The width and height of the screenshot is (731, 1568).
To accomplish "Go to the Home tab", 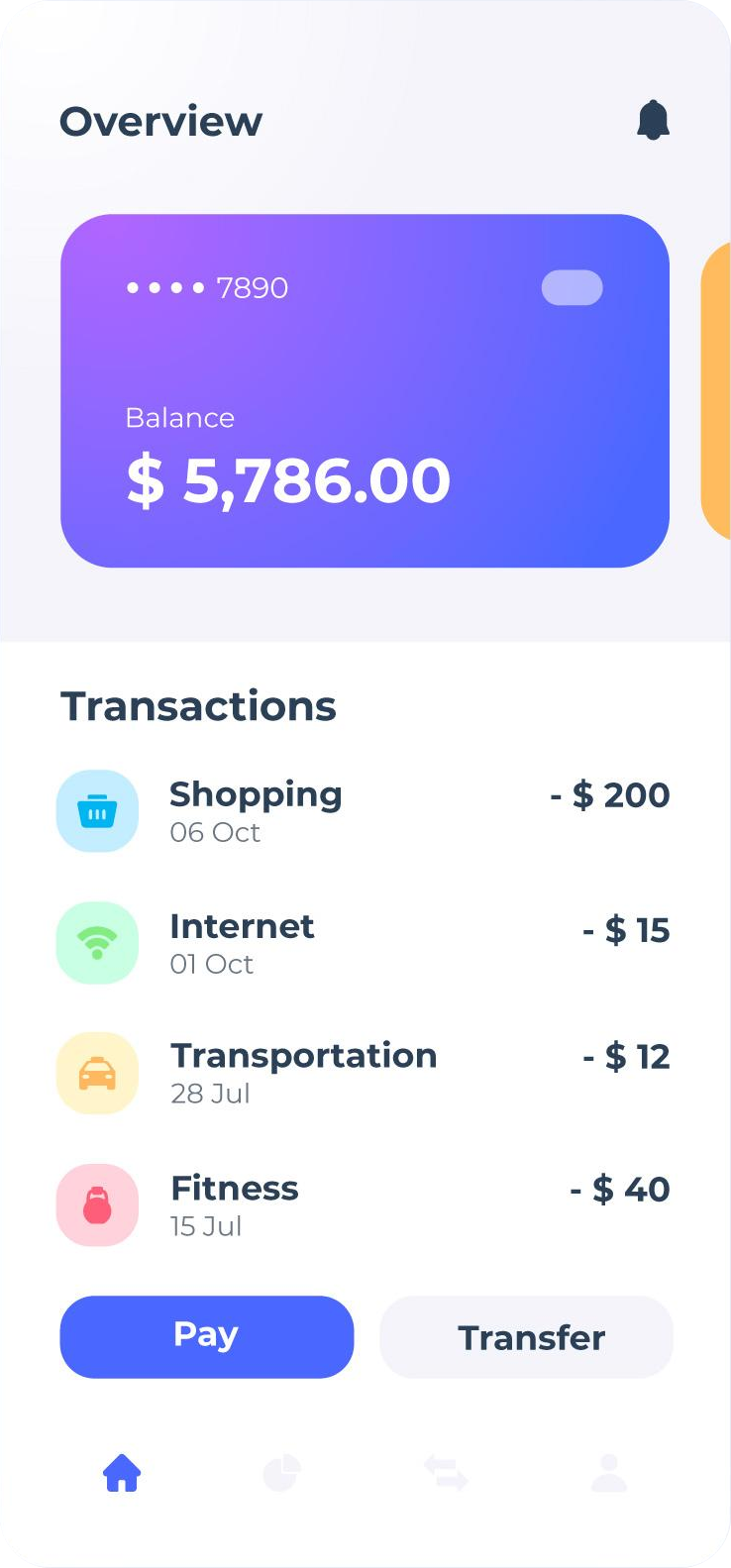I will pos(122,1473).
